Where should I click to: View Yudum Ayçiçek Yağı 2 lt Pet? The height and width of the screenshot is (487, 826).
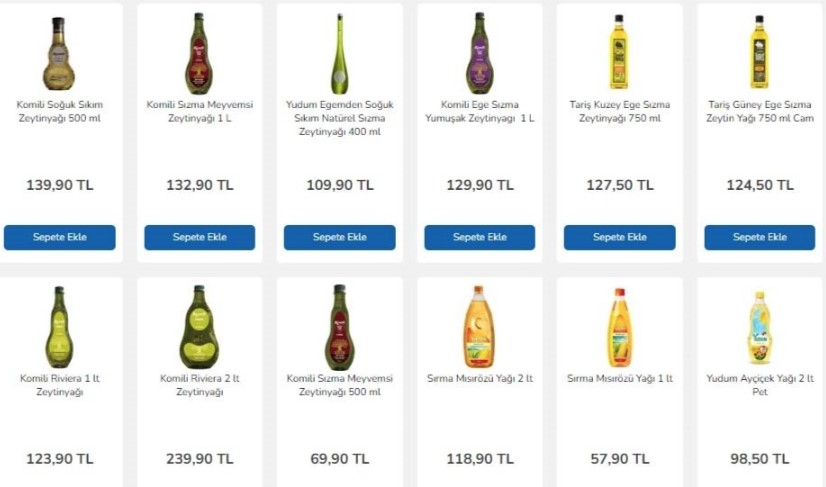[x=759, y=385]
